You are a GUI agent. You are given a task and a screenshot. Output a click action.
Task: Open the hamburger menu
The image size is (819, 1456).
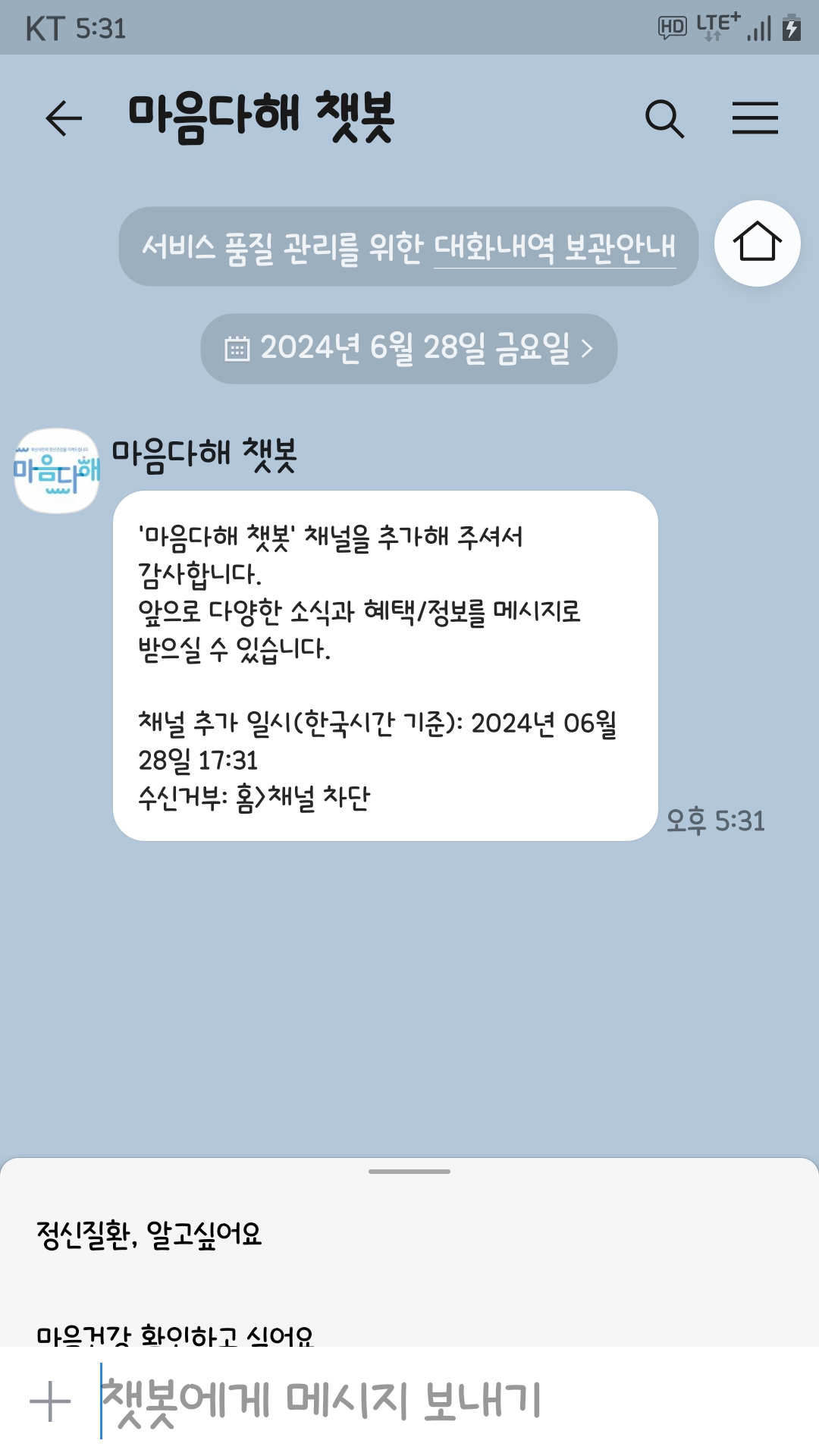coord(755,118)
